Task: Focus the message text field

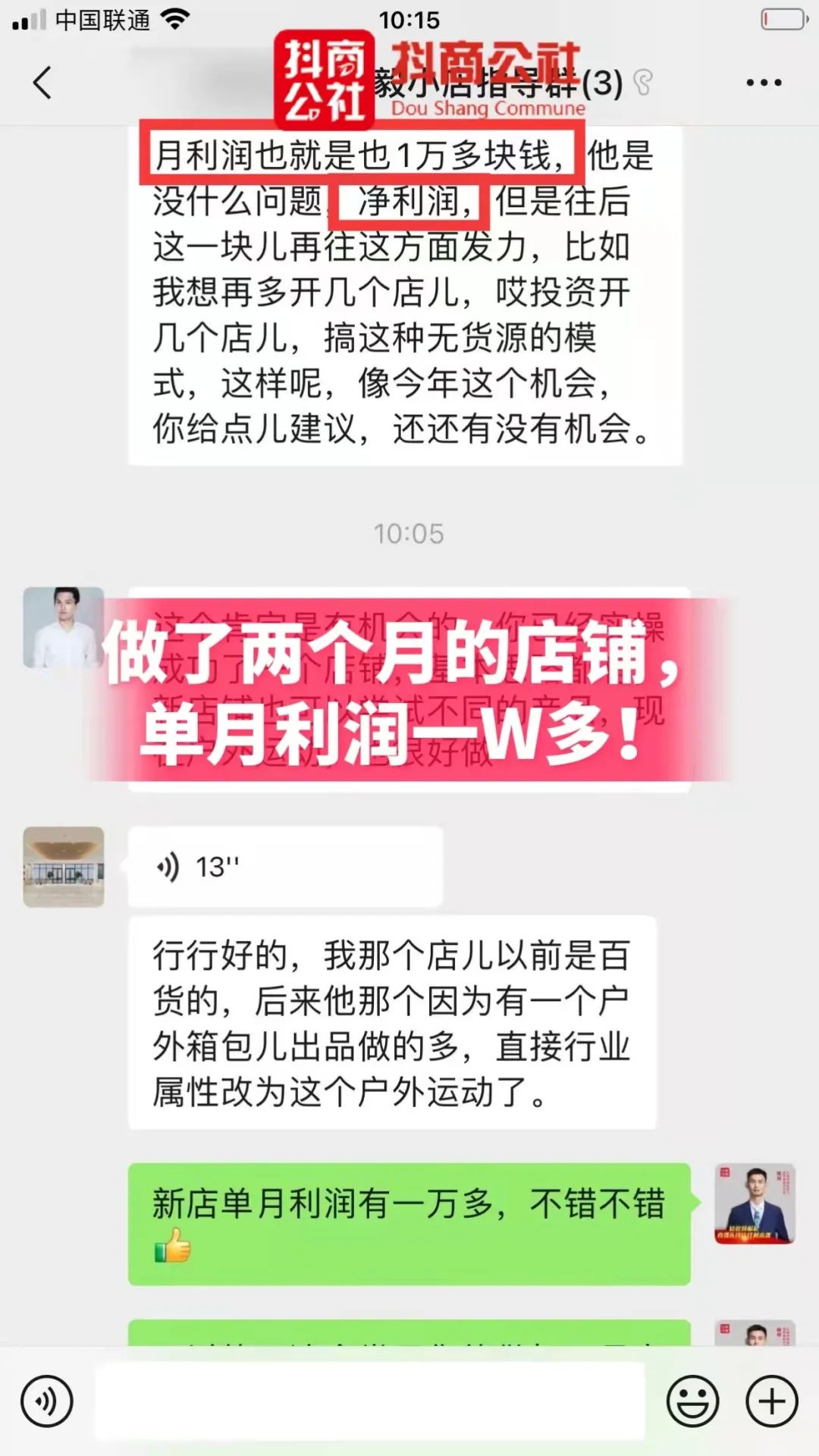Action: coord(370,1401)
